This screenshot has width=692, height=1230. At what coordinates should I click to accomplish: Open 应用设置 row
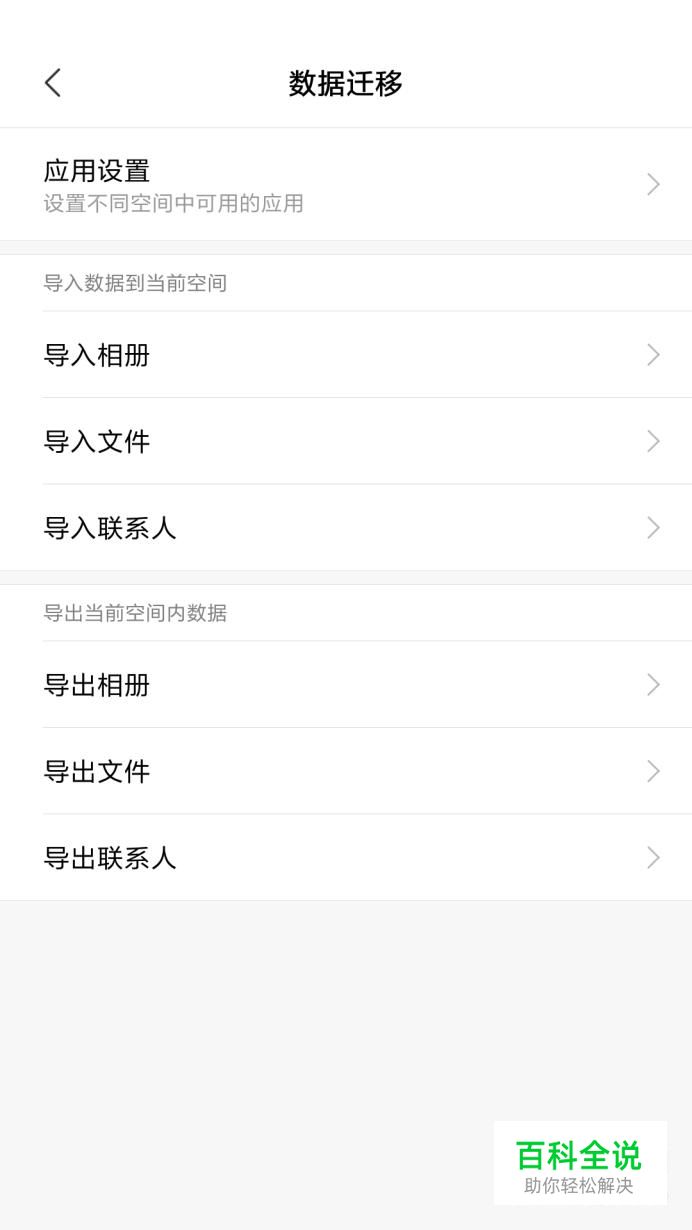coord(346,184)
